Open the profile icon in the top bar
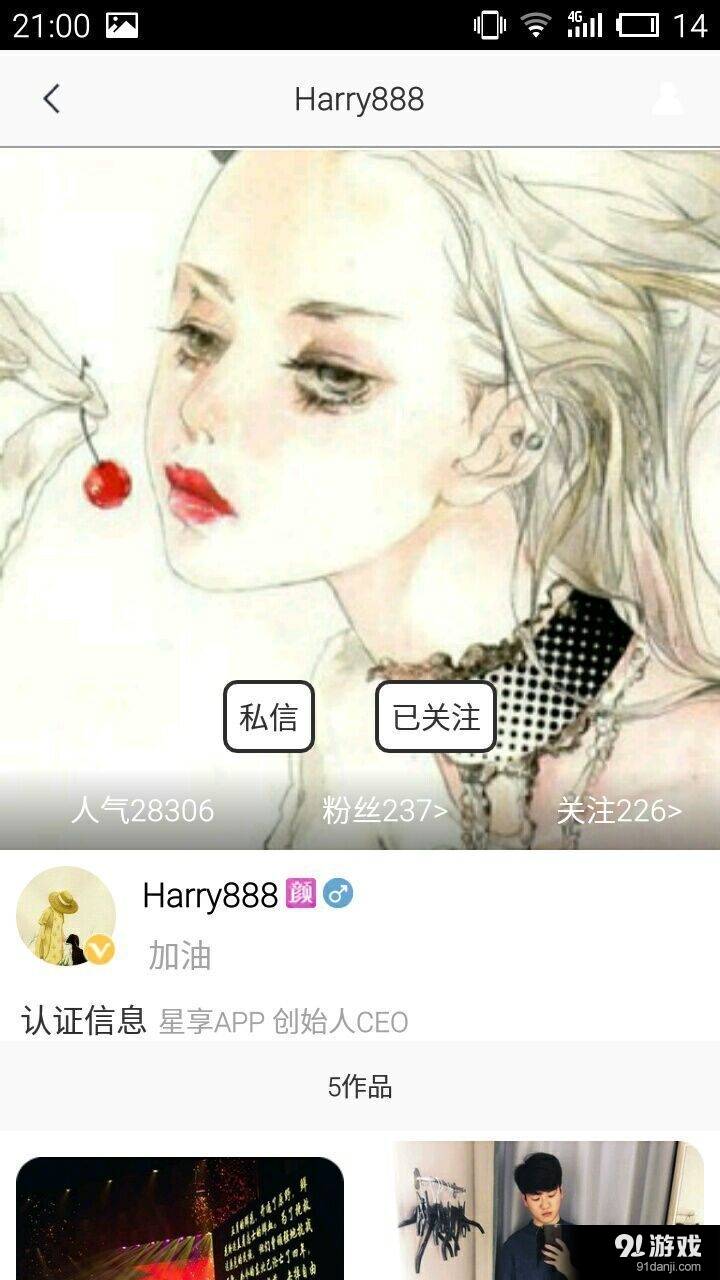Image resolution: width=720 pixels, height=1280 pixels. tap(667, 99)
